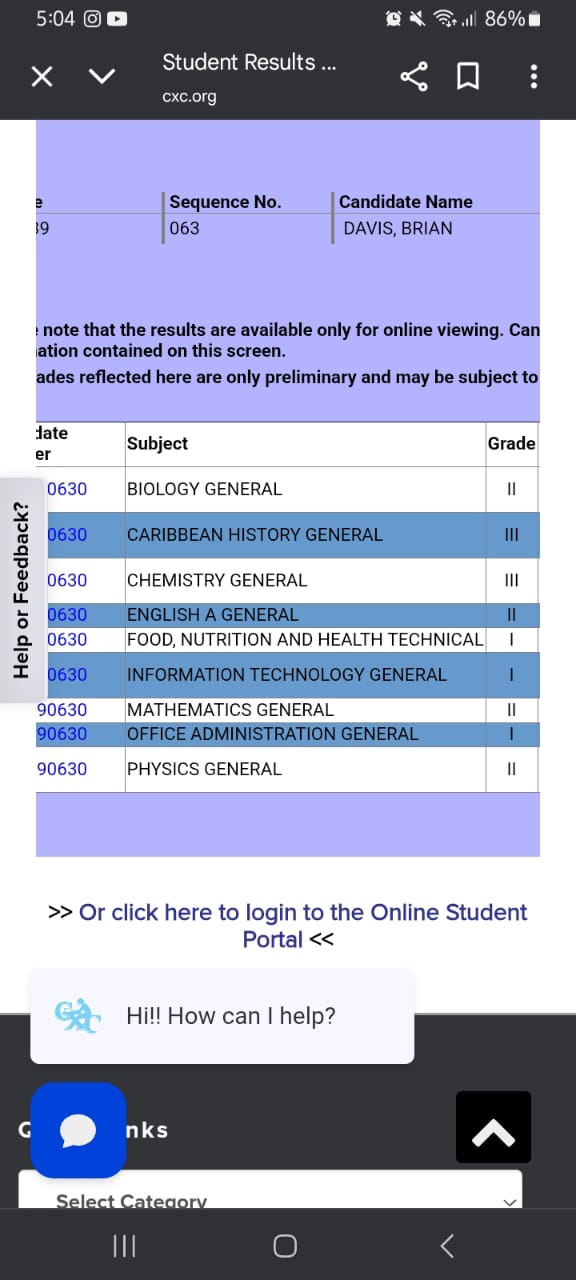Open the candidate number link for Physics General
Screen dimensions: 576x1280
click(62, 769)
